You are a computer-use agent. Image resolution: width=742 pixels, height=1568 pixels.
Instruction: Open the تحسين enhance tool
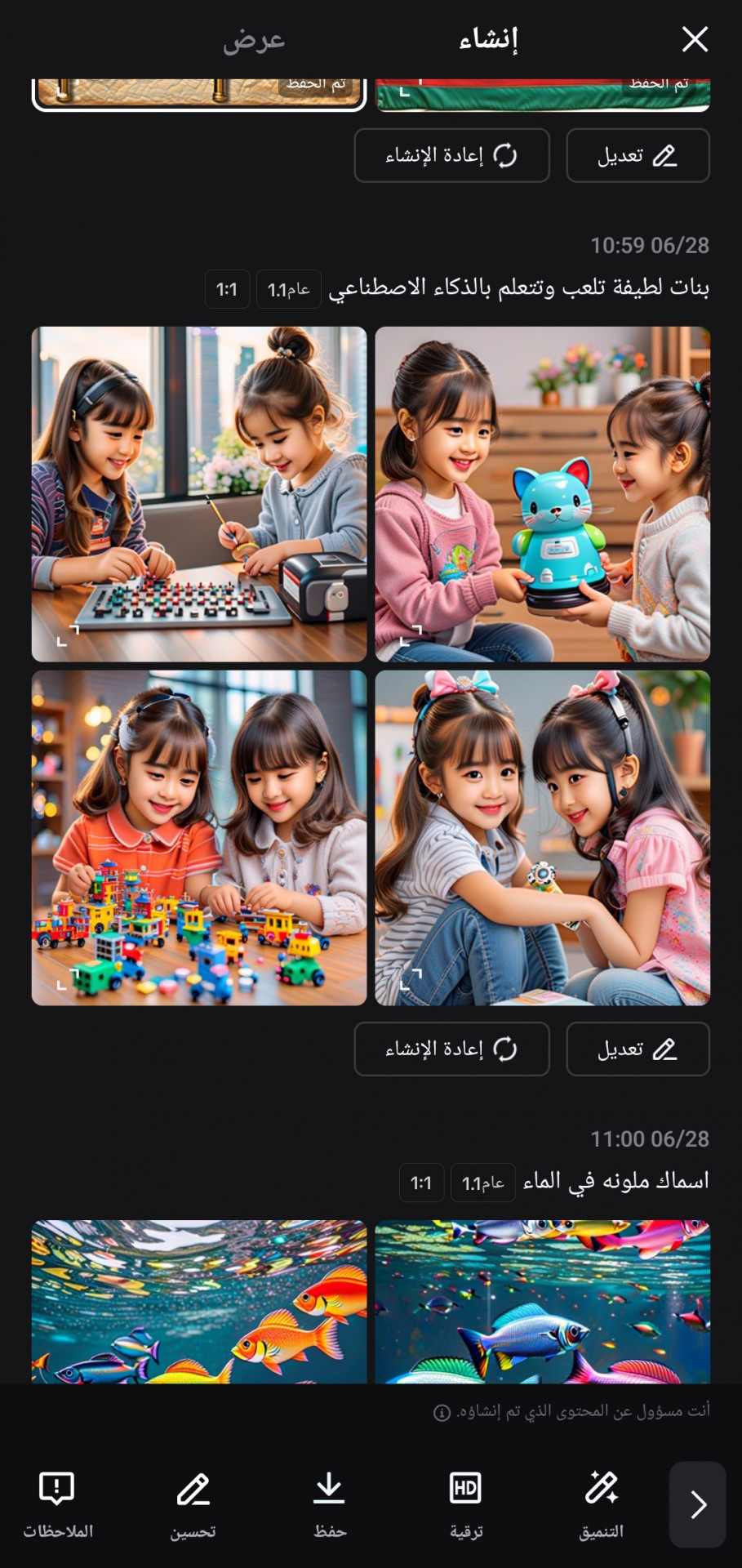[x=193, y=1504]
